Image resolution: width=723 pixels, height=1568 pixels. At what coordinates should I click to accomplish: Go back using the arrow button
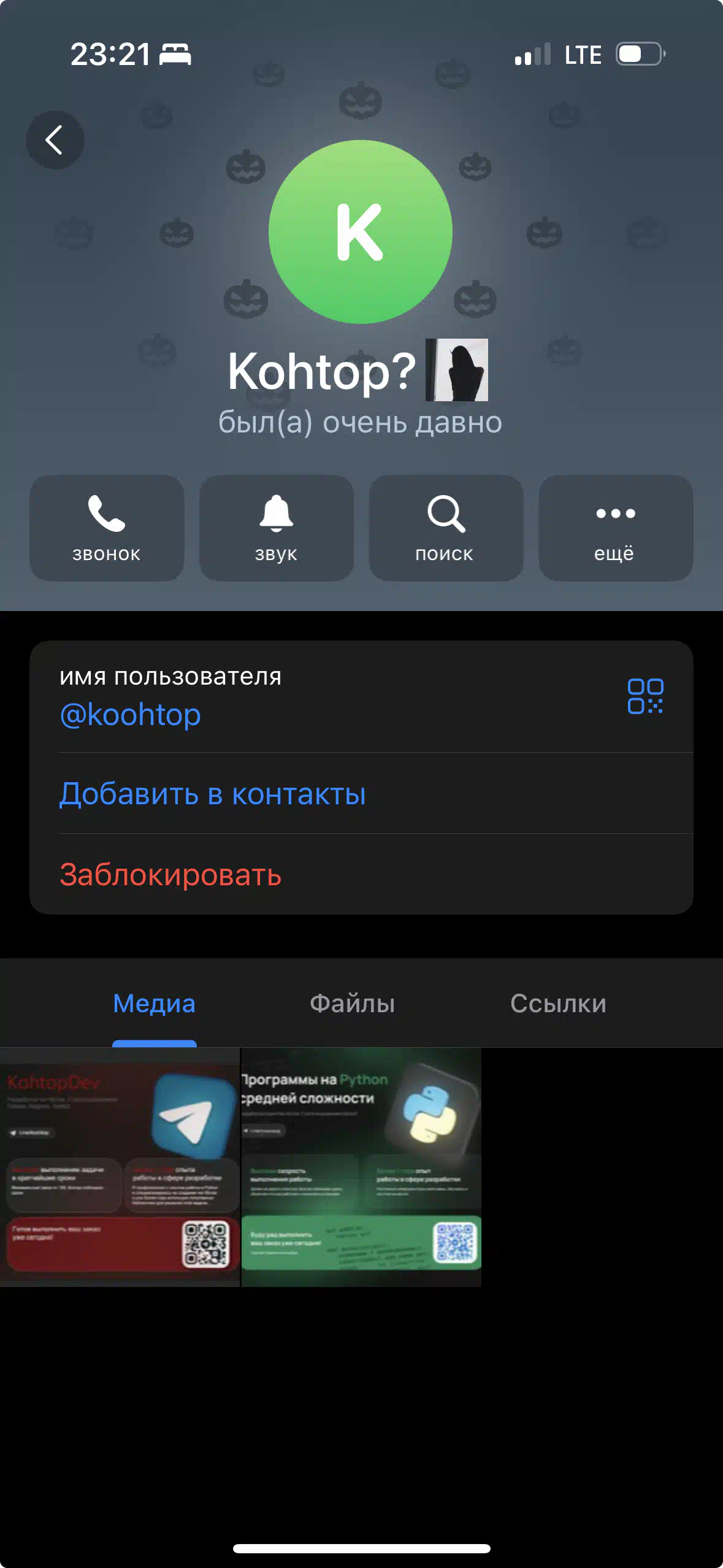(x=55, y=140)
